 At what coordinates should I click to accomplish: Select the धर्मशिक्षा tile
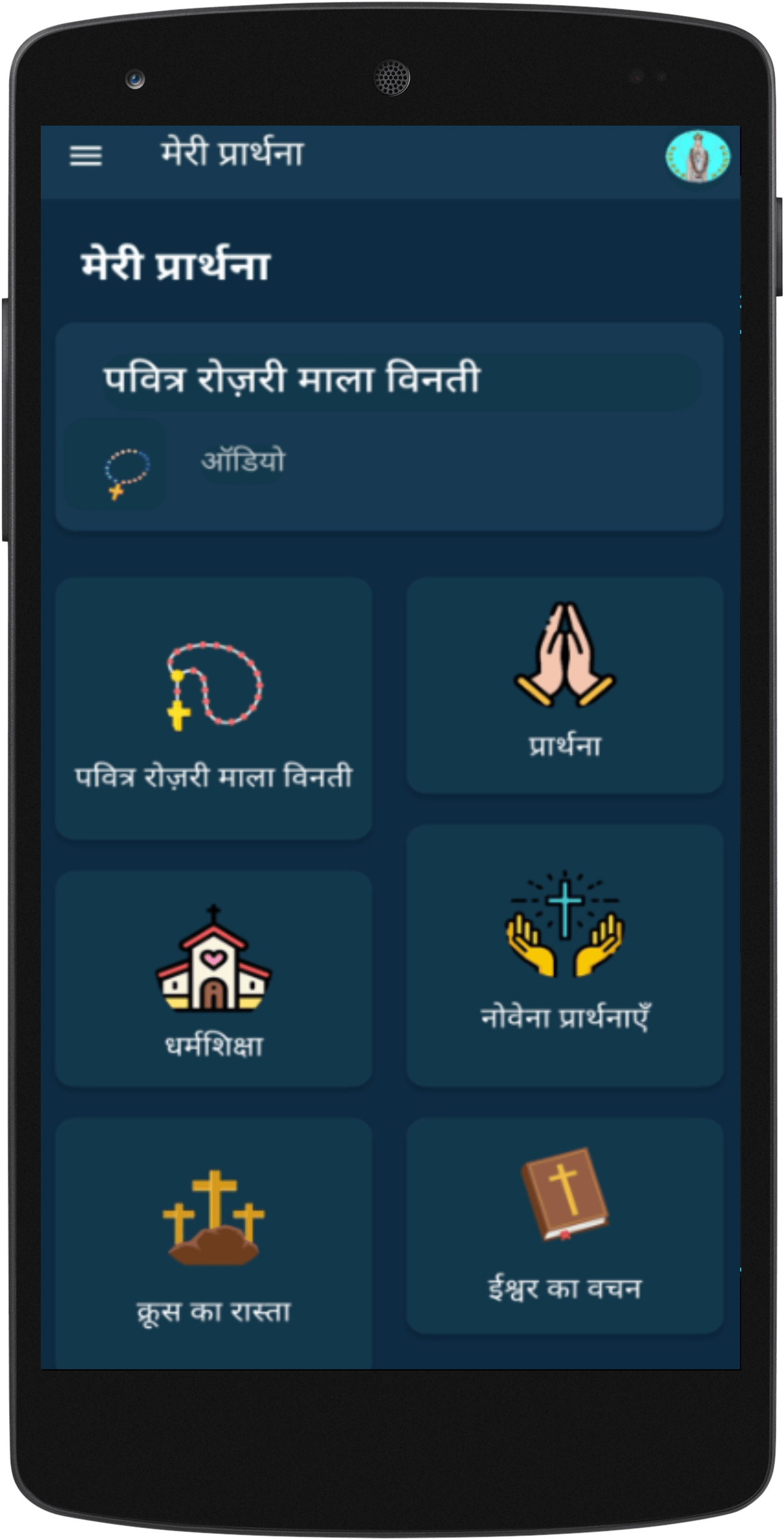[214, 978]
